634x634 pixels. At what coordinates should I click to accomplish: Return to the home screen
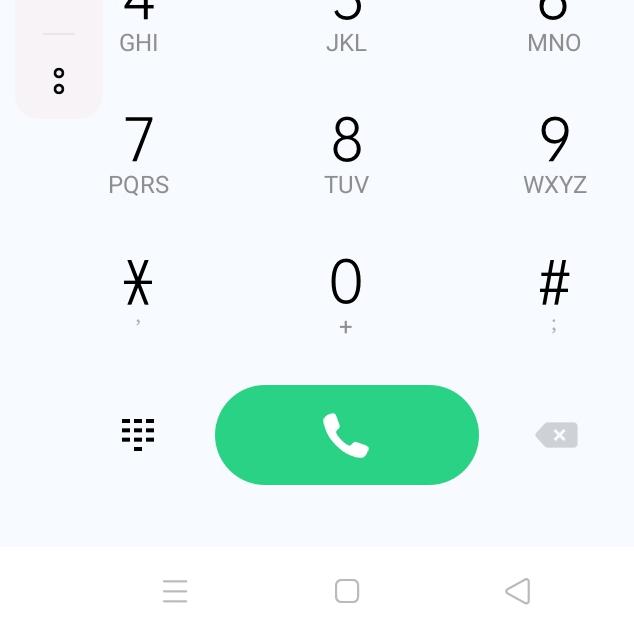tap(346, 591)
